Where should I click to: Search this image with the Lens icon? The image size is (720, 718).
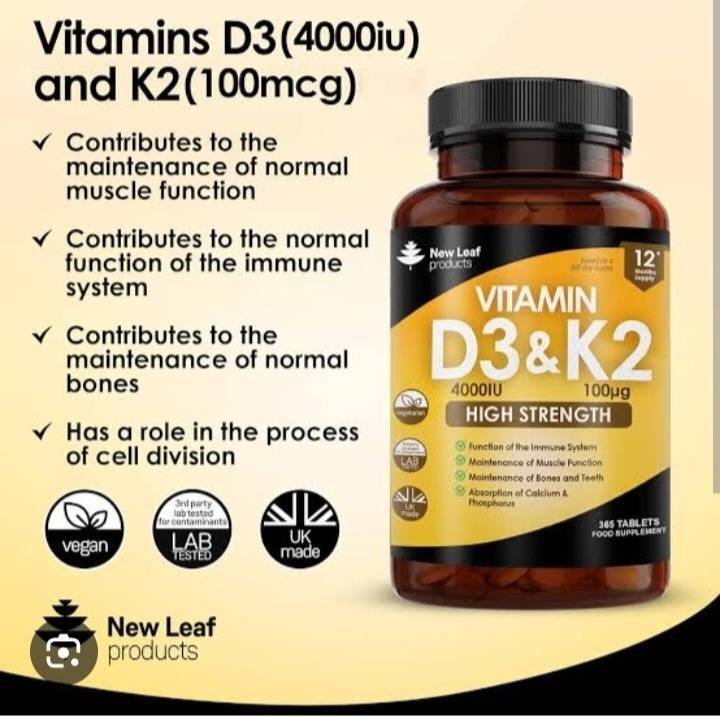64,653
